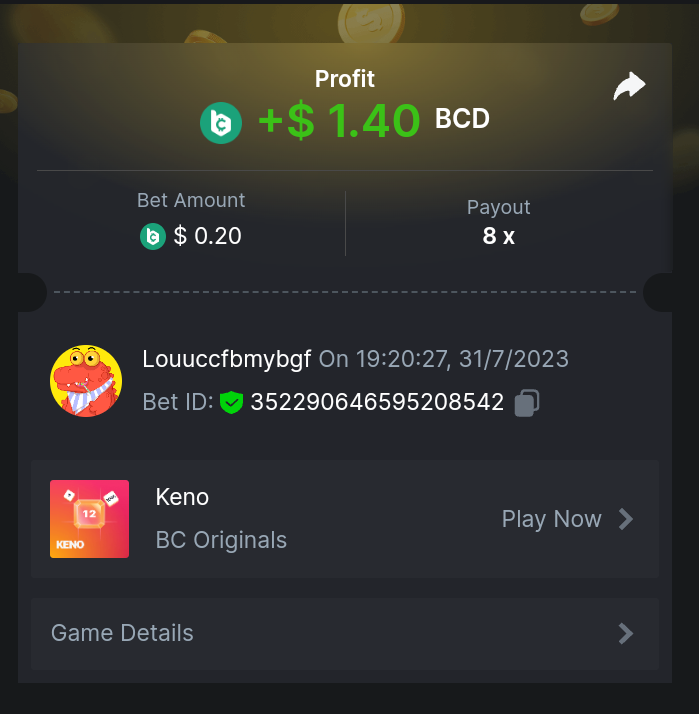The image size is (699, 714).
Task: Tap Play Now for Keno
Action: [567, 519]
